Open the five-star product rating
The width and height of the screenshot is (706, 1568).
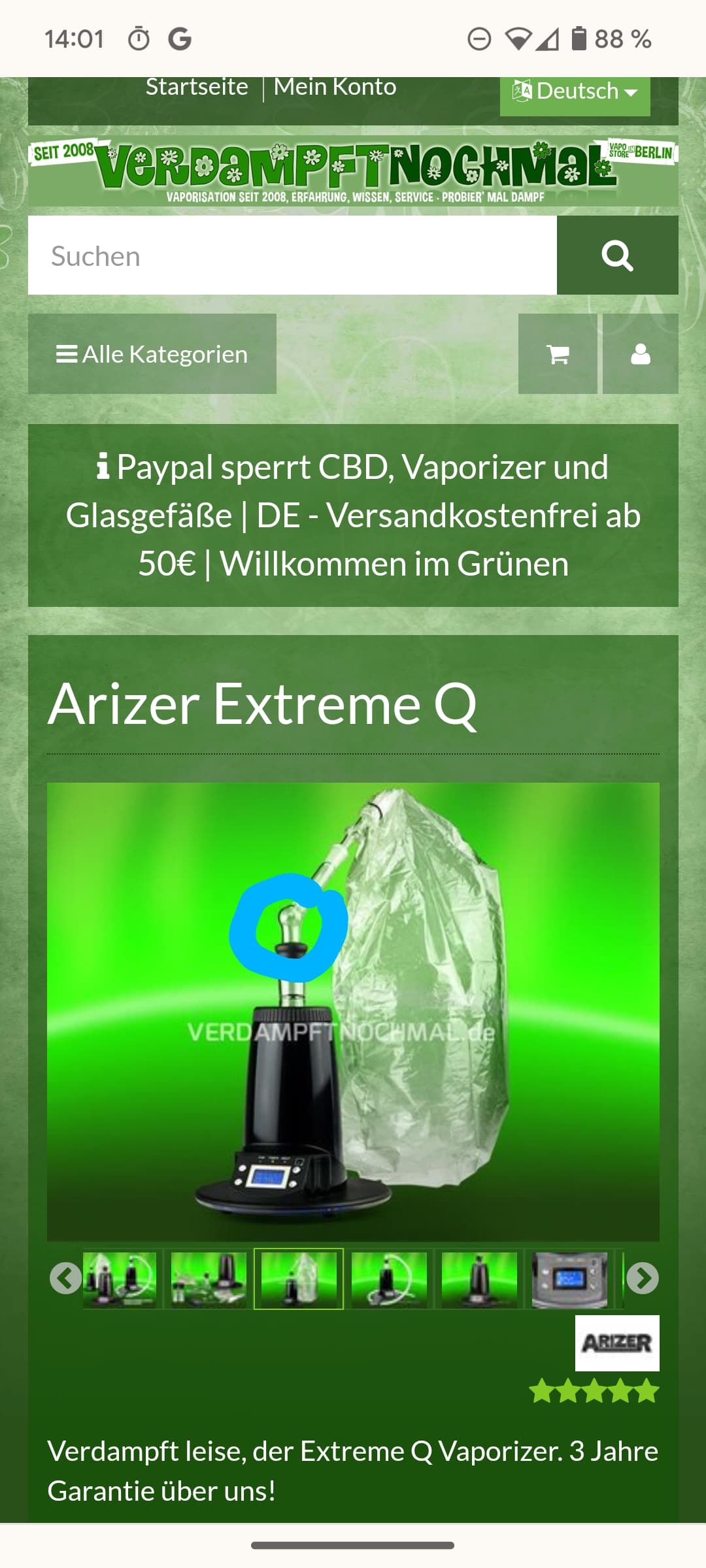[594, 1392]
